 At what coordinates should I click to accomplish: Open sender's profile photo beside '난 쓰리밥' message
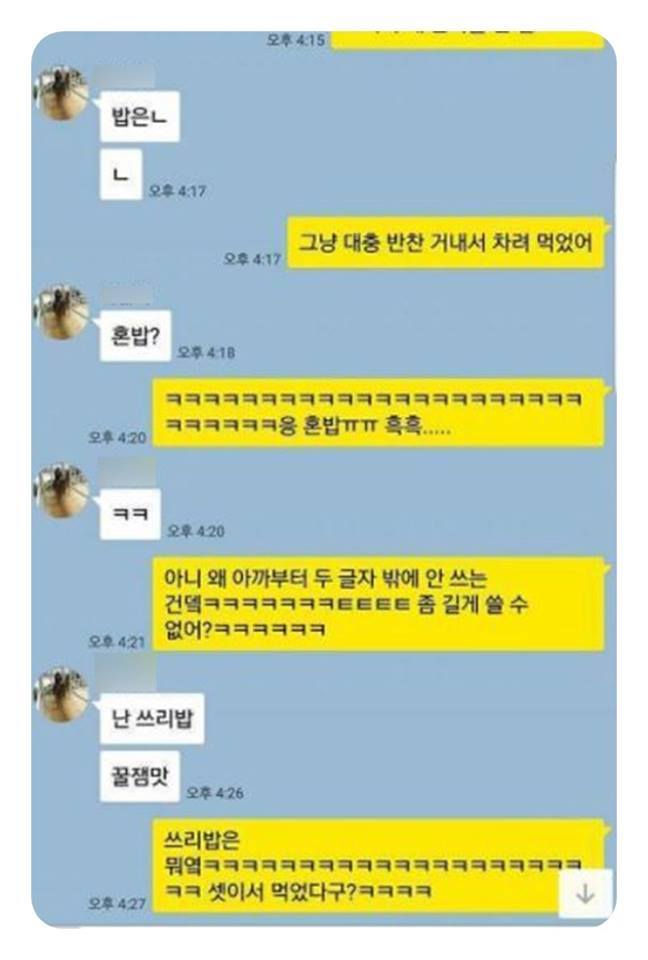[x=62, y=691]
